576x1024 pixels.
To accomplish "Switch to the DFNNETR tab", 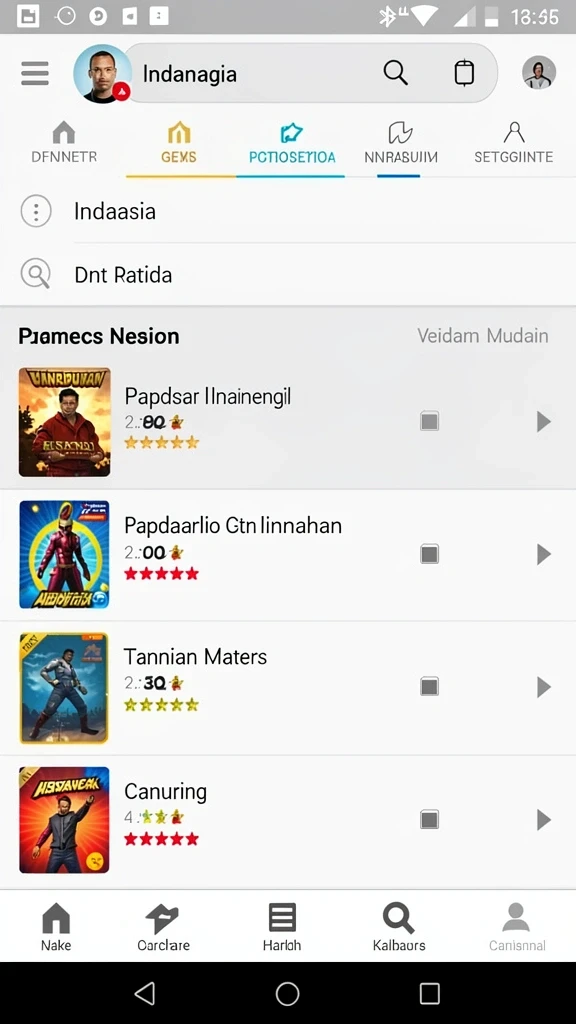I will click(x=64, y=143).
